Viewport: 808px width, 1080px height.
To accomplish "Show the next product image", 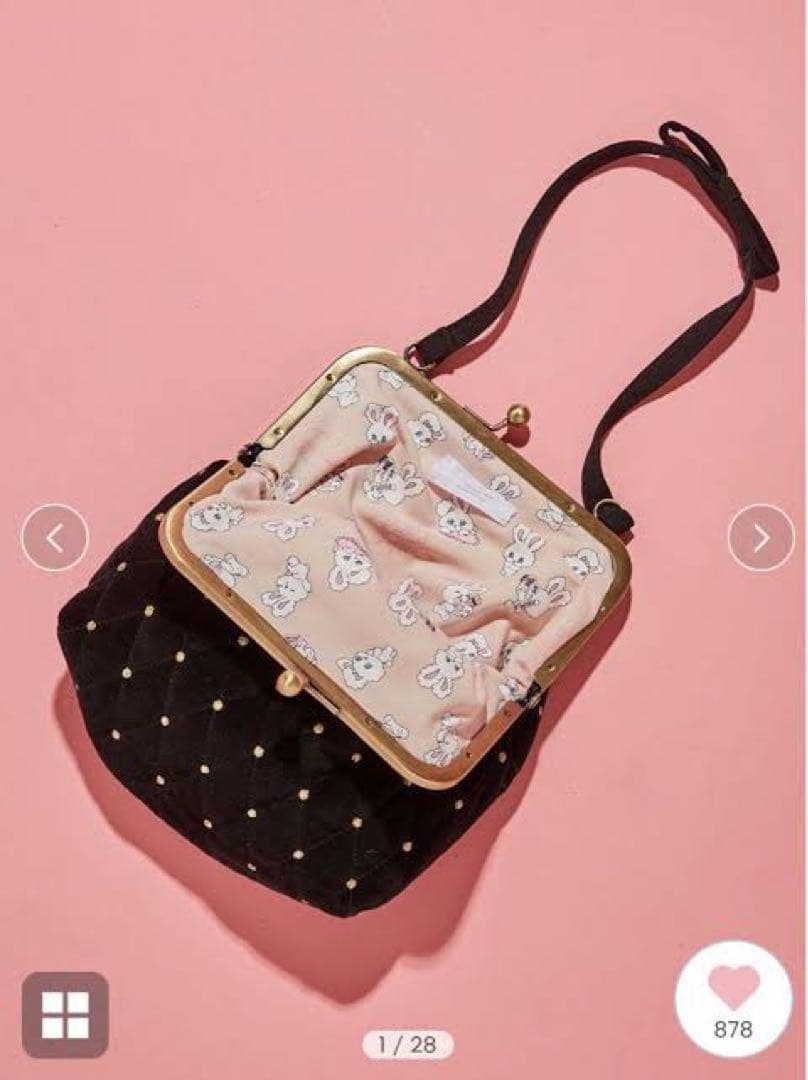I will point(760,538).
